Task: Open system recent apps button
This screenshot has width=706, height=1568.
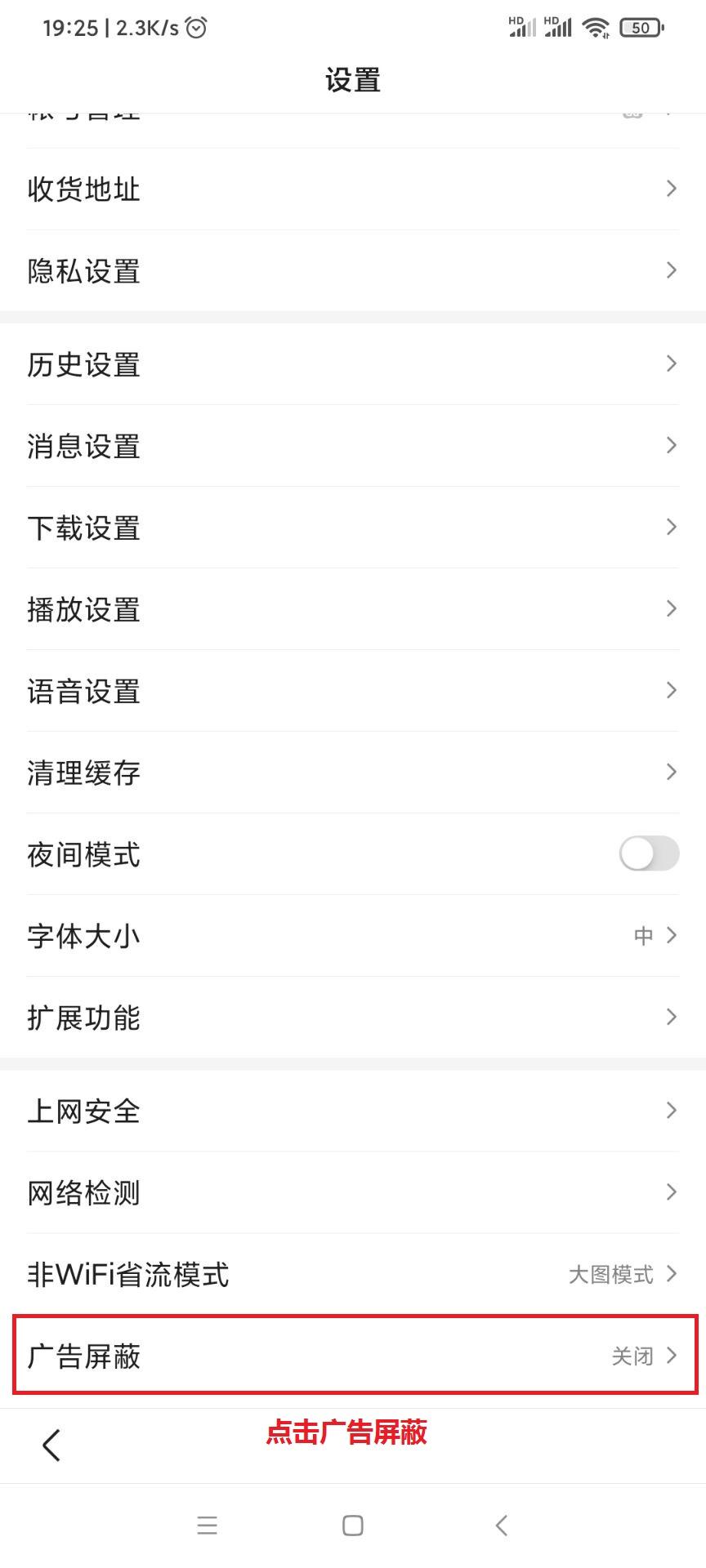Action: pyautogui.click(x=208, y=1525)
